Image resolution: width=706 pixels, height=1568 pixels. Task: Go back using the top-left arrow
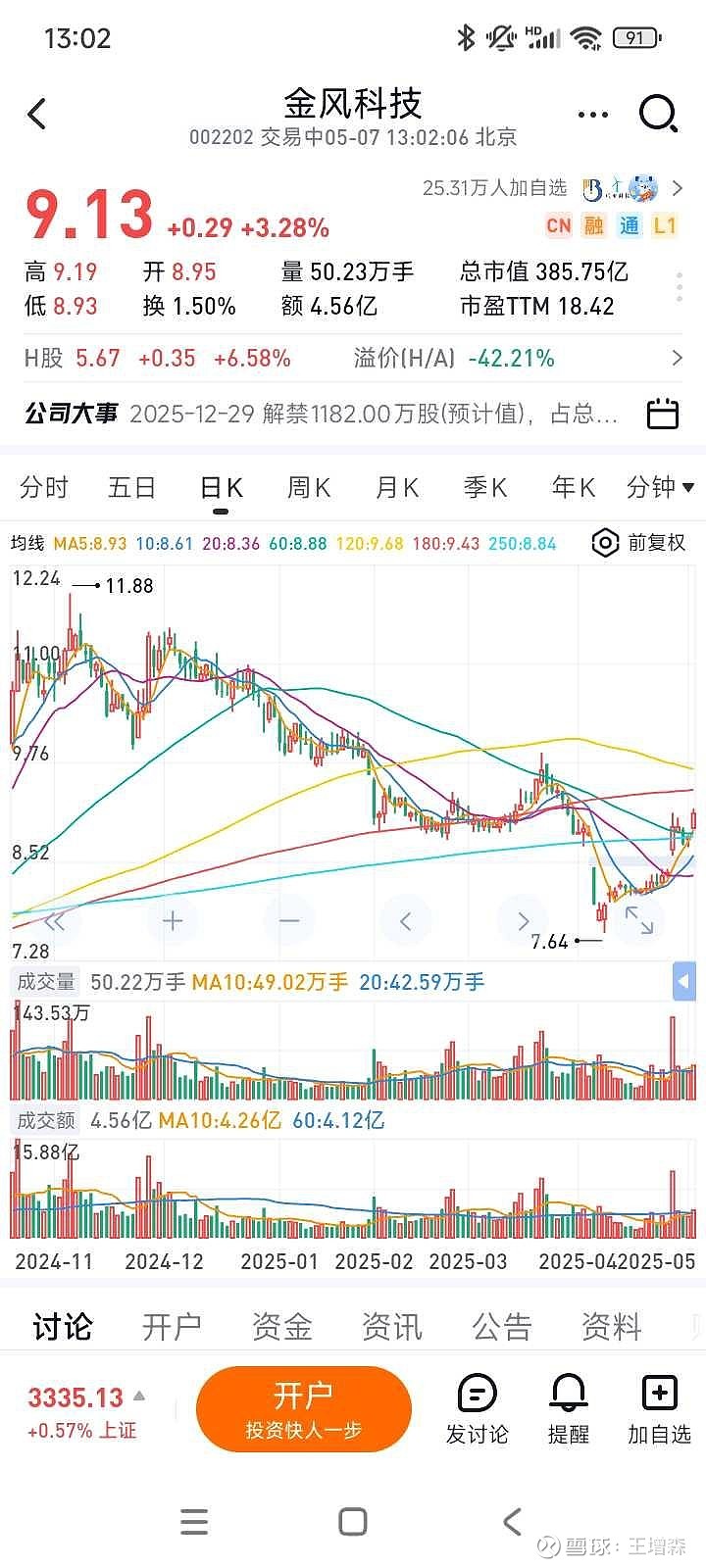[x=37, y=115]
